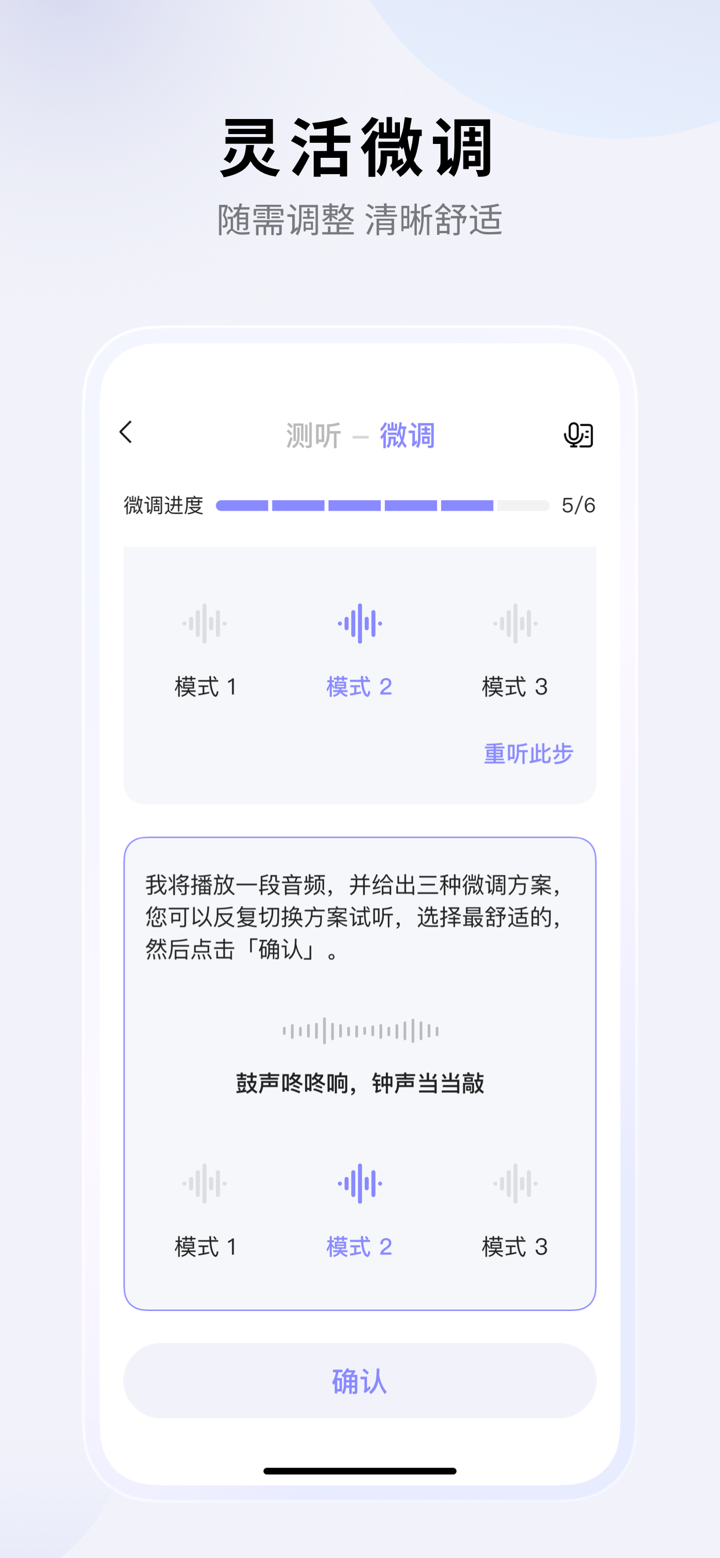The image size is (720, 1558).
Task: Click the back chevron arrow
Action: click(x=125, y=432)
